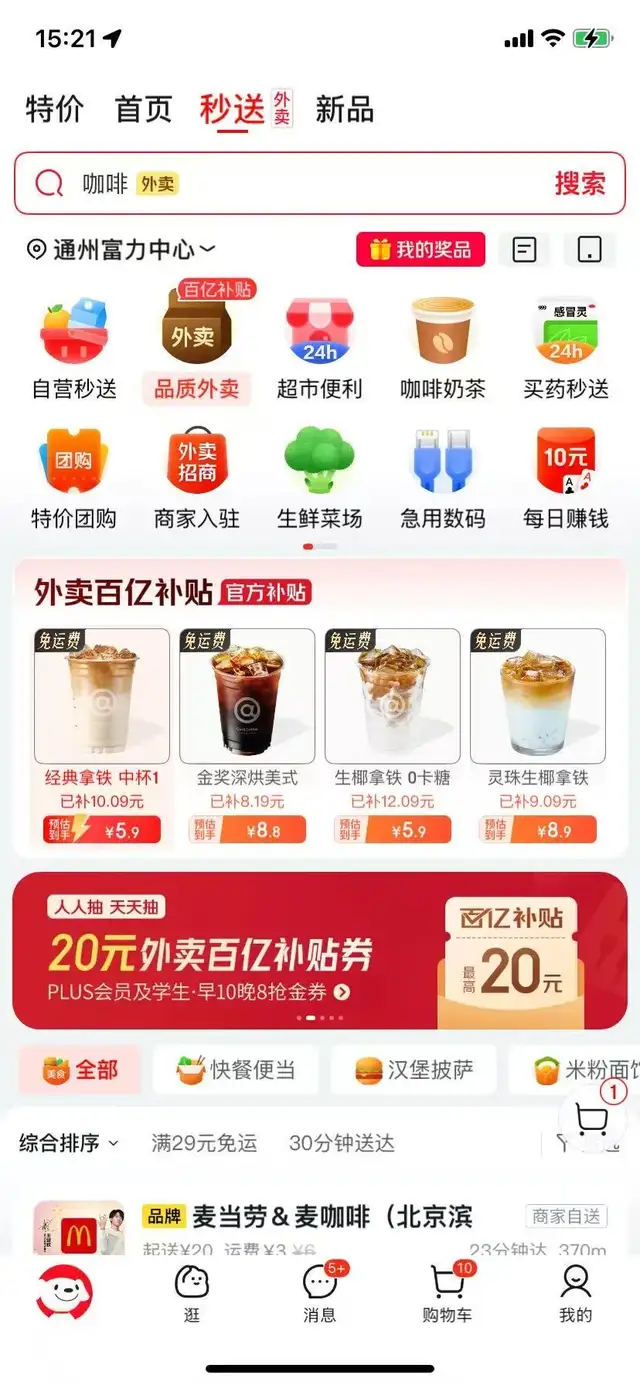Open the 超市便利 category
The image size is (640, 1385).
click(319, 350)
